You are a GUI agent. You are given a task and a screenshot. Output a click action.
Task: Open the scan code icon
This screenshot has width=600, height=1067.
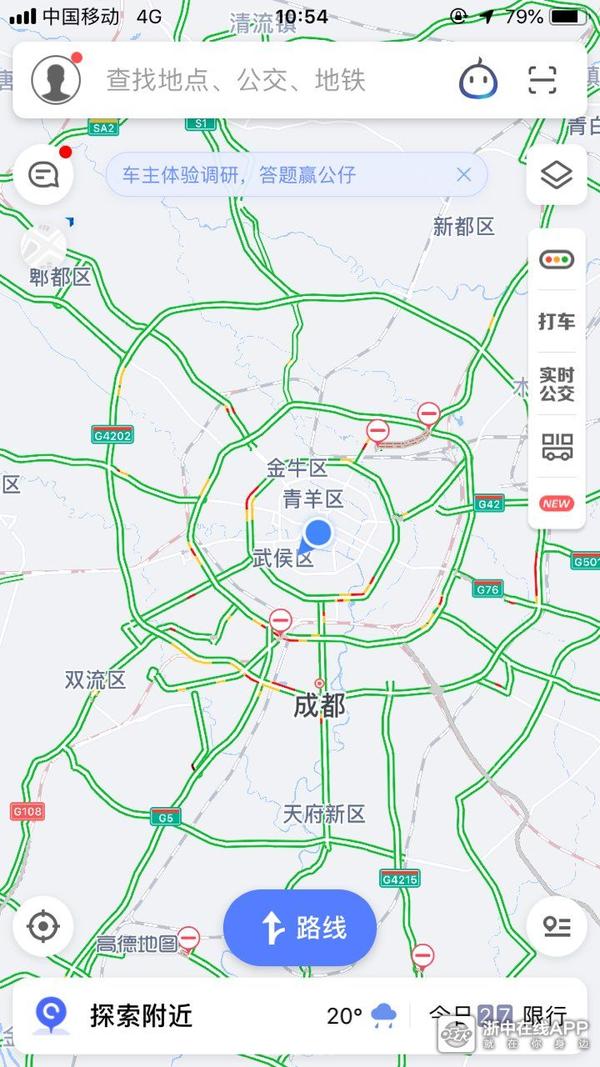pyautogui.click(x=542, y=79)
